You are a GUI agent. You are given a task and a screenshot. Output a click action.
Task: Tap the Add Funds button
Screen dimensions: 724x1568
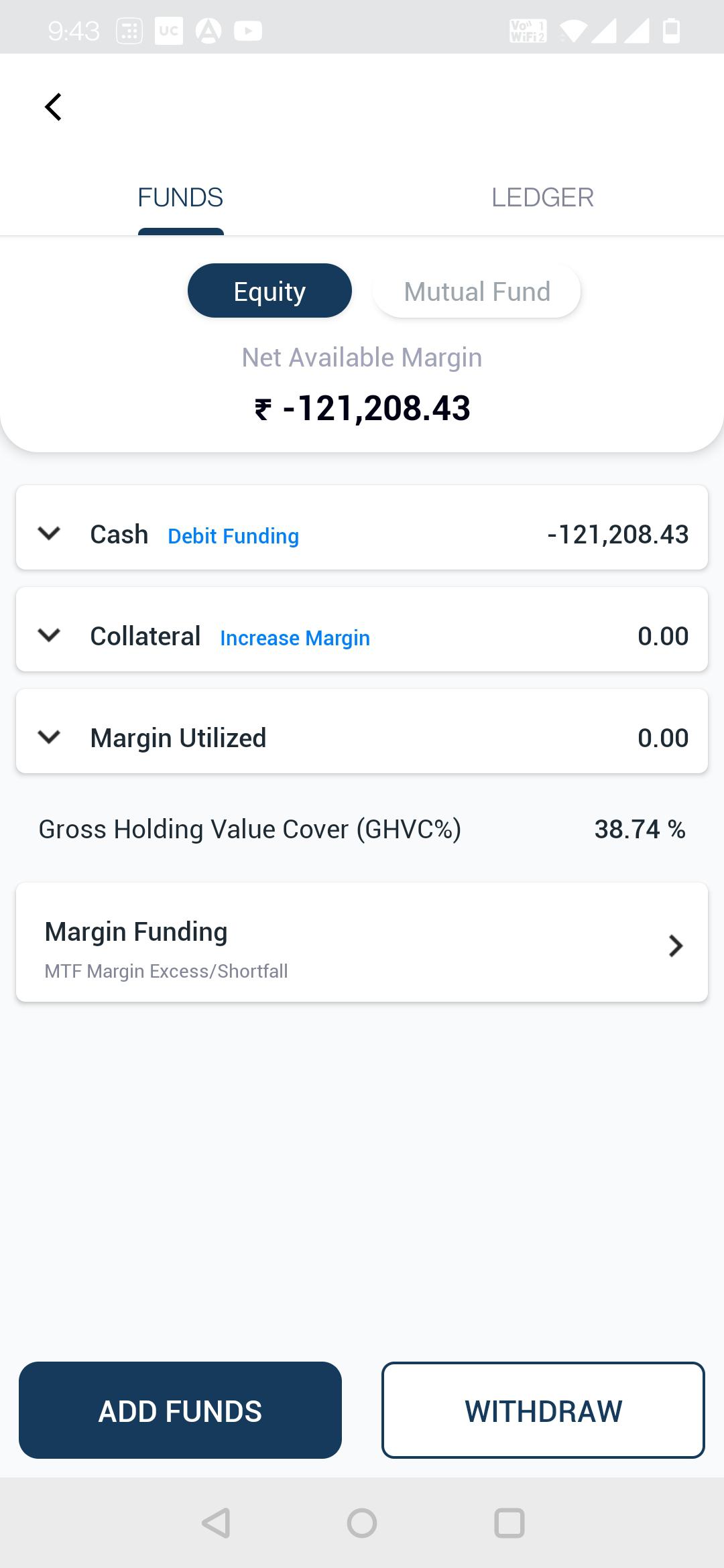click(x=180, y=1410)
